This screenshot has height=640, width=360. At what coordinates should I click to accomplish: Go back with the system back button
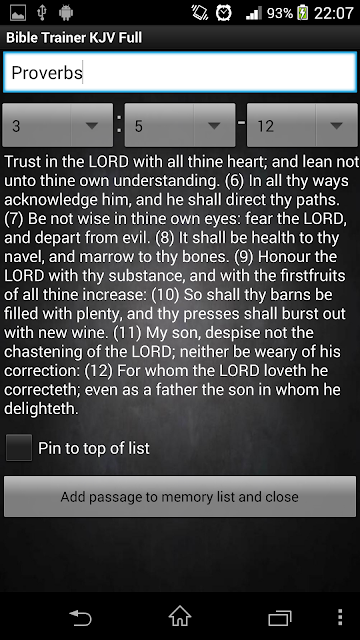[x=80, y=617]
